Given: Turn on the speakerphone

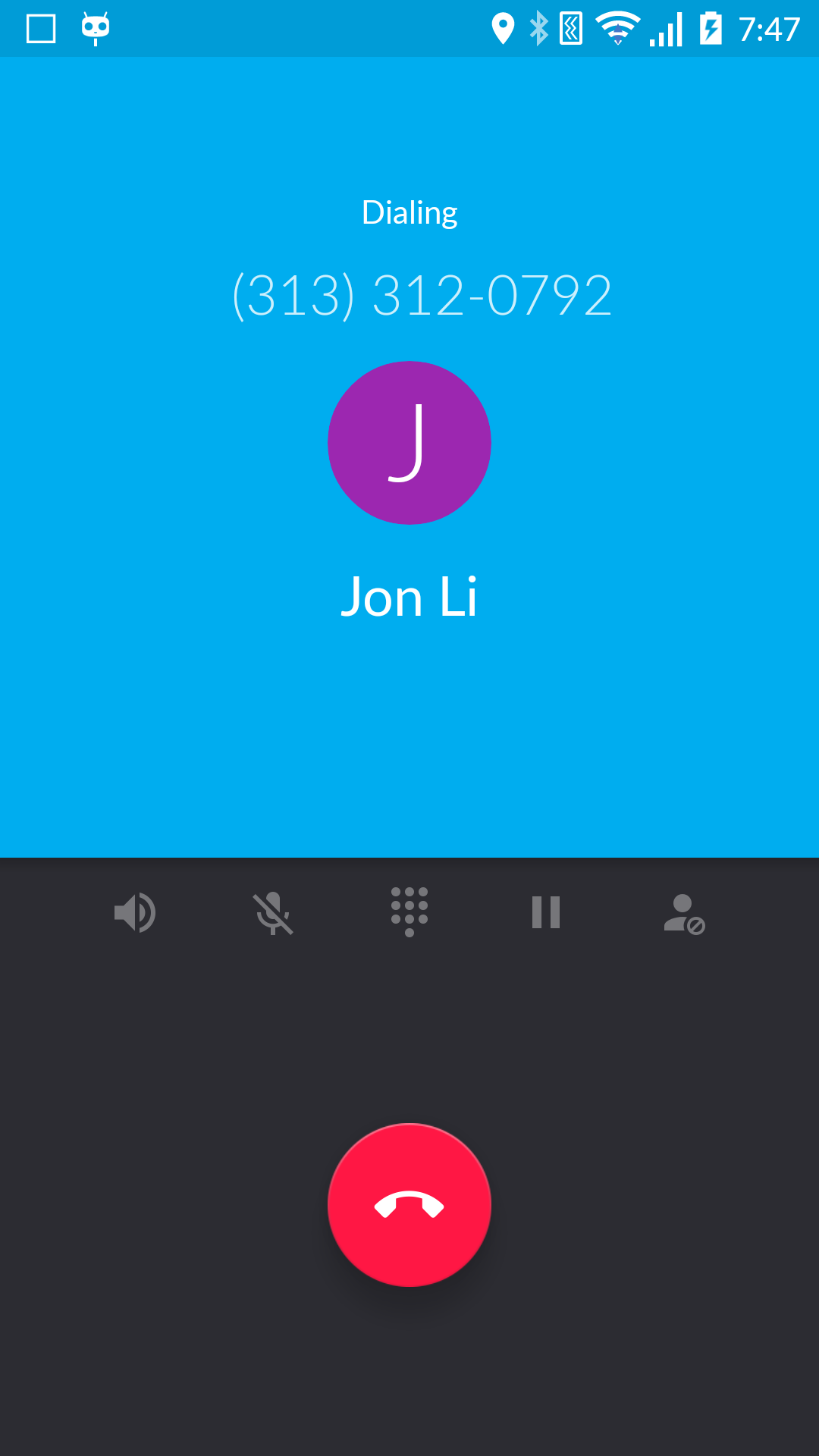Looking at the screenshot, I should [x=135, y=912].
